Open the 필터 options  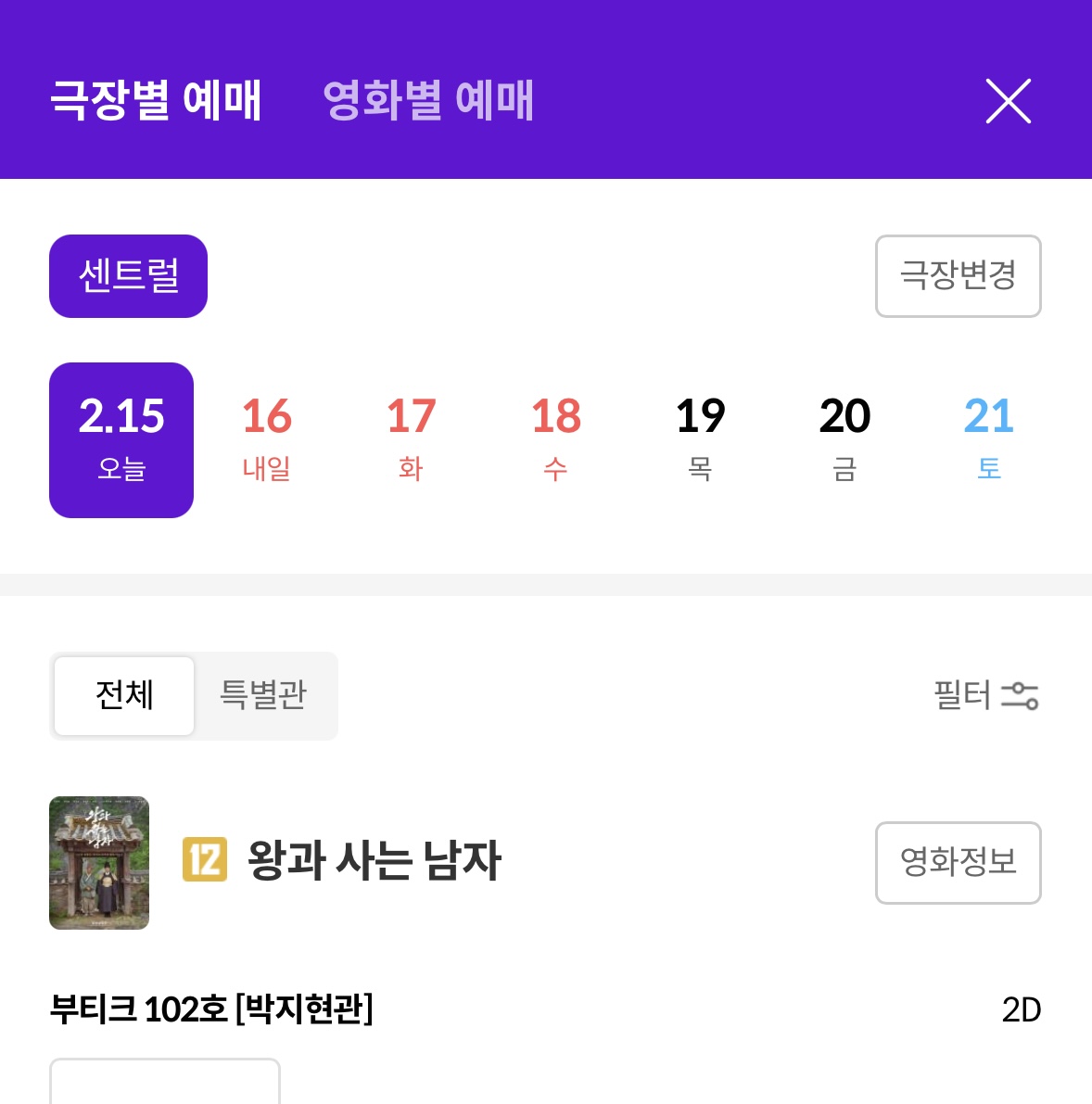click(985, 695)
